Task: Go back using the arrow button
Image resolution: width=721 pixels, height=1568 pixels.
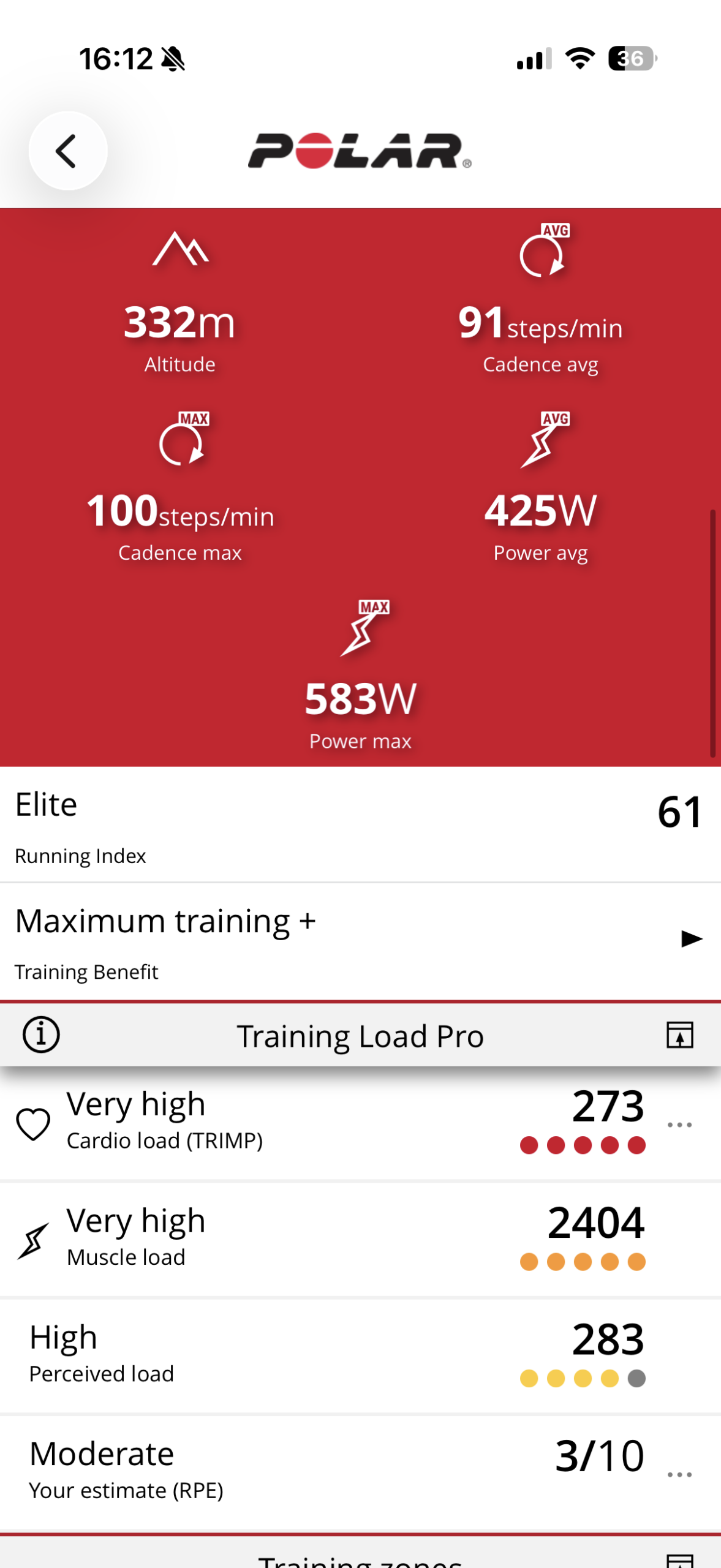Action: point(67,151)
